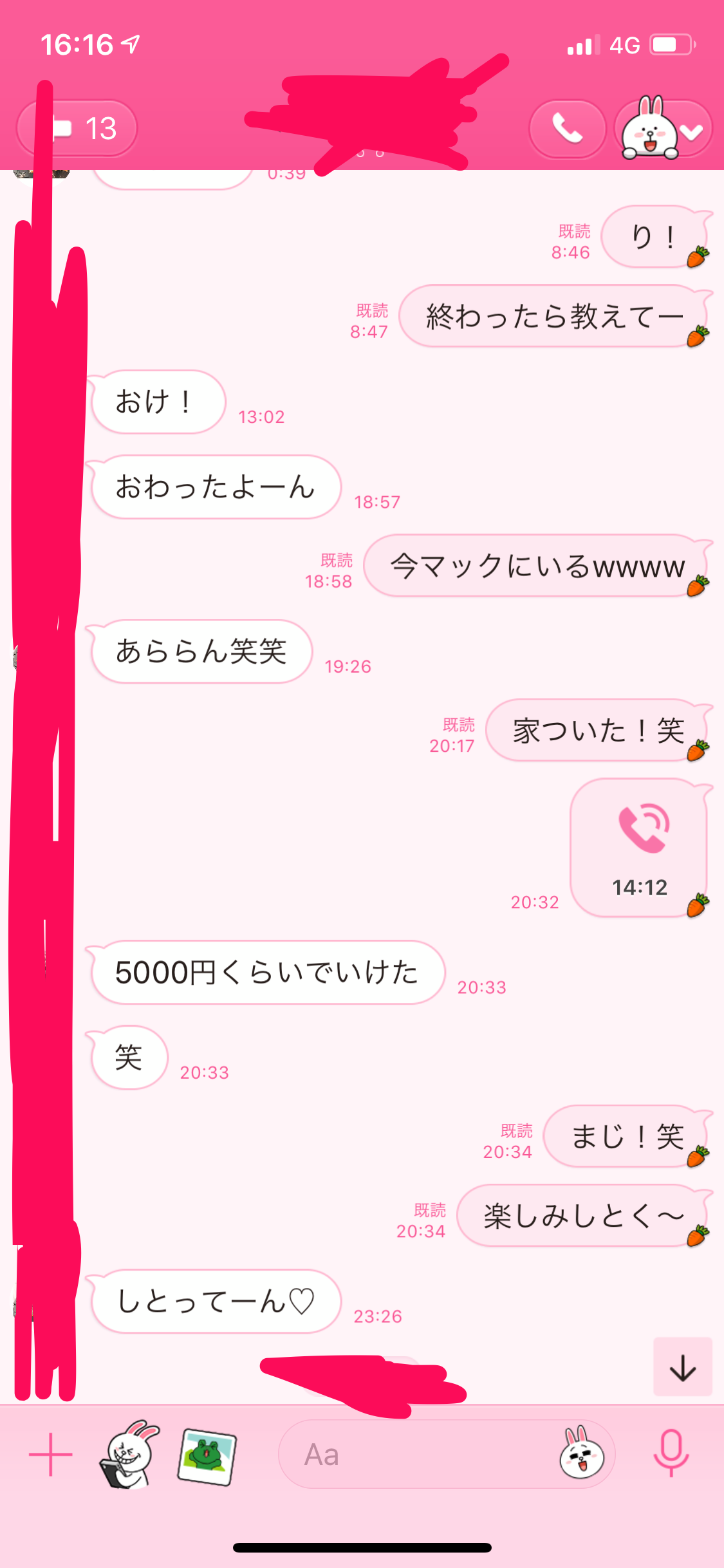This screenshot has width=724, height=1568.
Task: Open the photo gallery with frog picture icon
Action: coord(207,1455)
